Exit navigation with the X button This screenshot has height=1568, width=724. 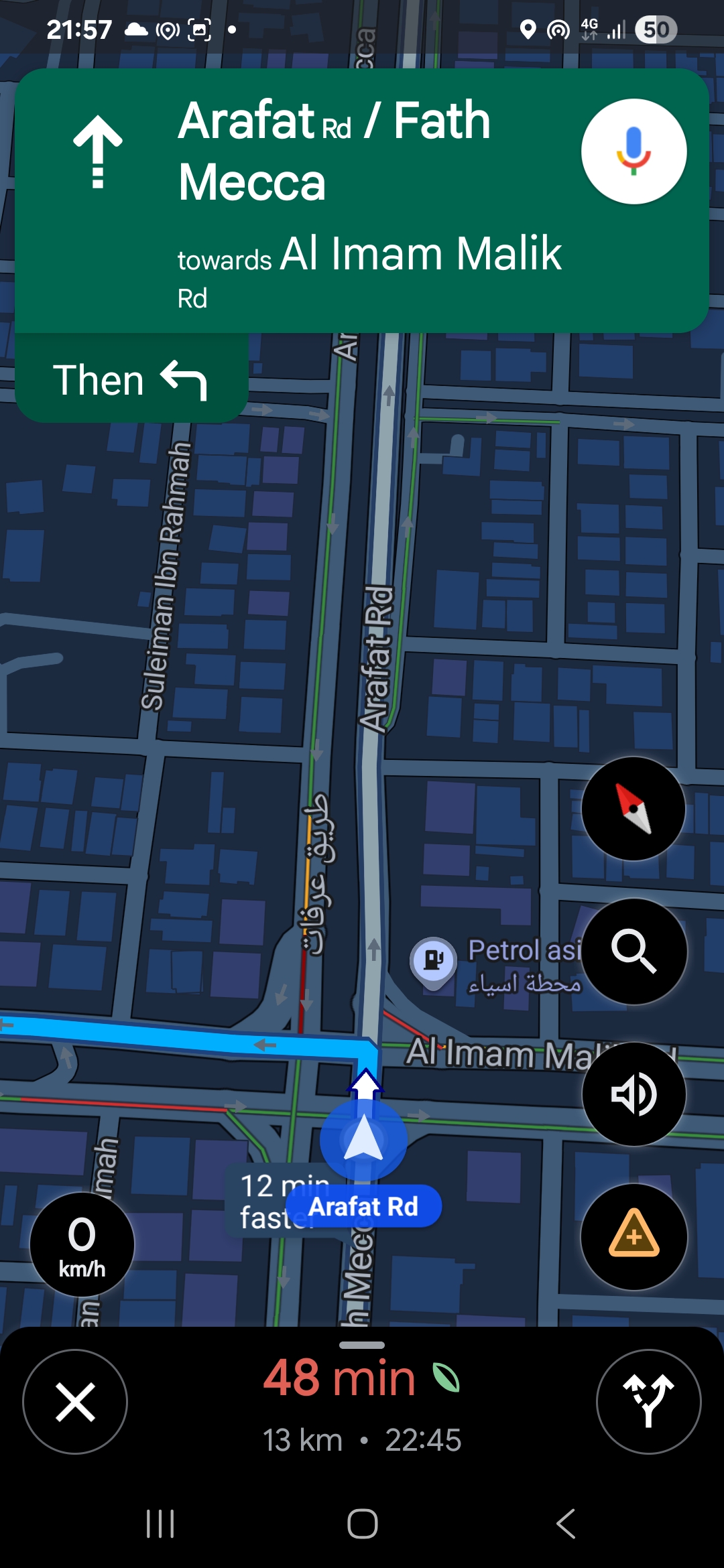coord(75,1402)
